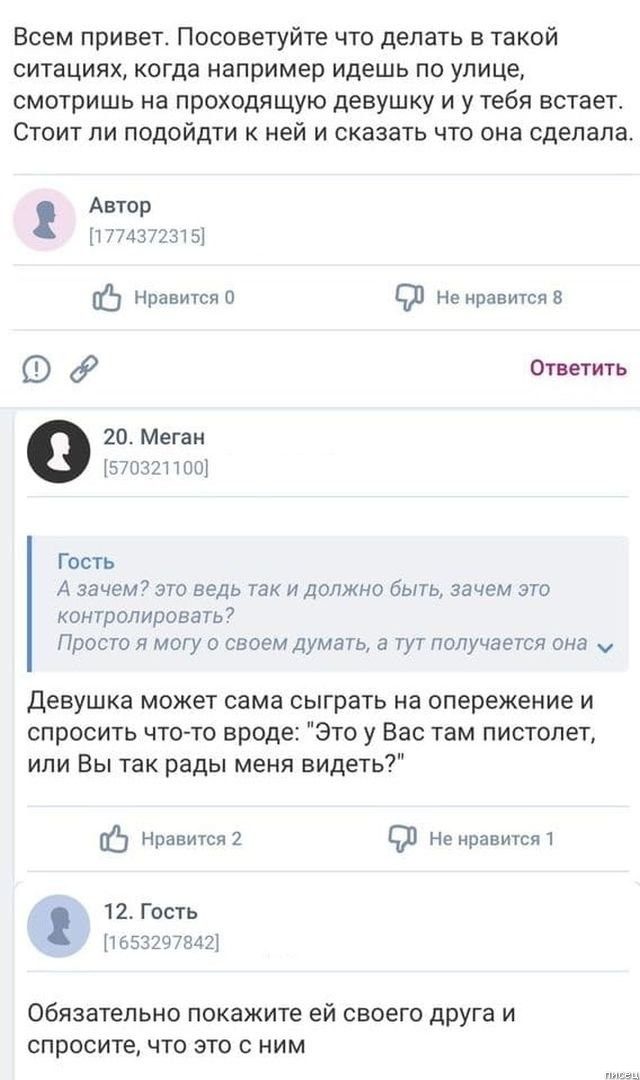Open Меган's profile avatar
This screenshot has width=640, height=1080.
point(58,450)
